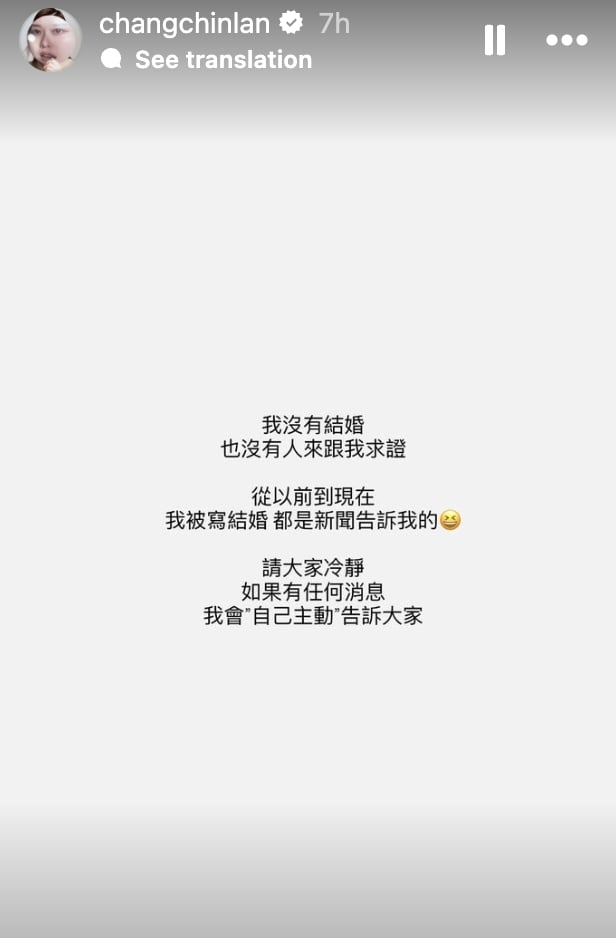Open the changchinlan username link

point(186,23)
